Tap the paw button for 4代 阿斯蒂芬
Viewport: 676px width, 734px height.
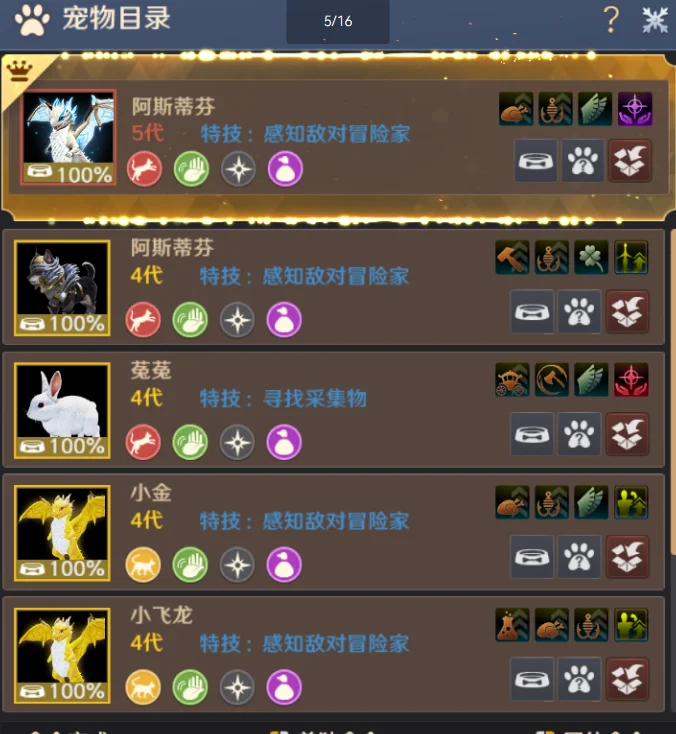point(580,311)
